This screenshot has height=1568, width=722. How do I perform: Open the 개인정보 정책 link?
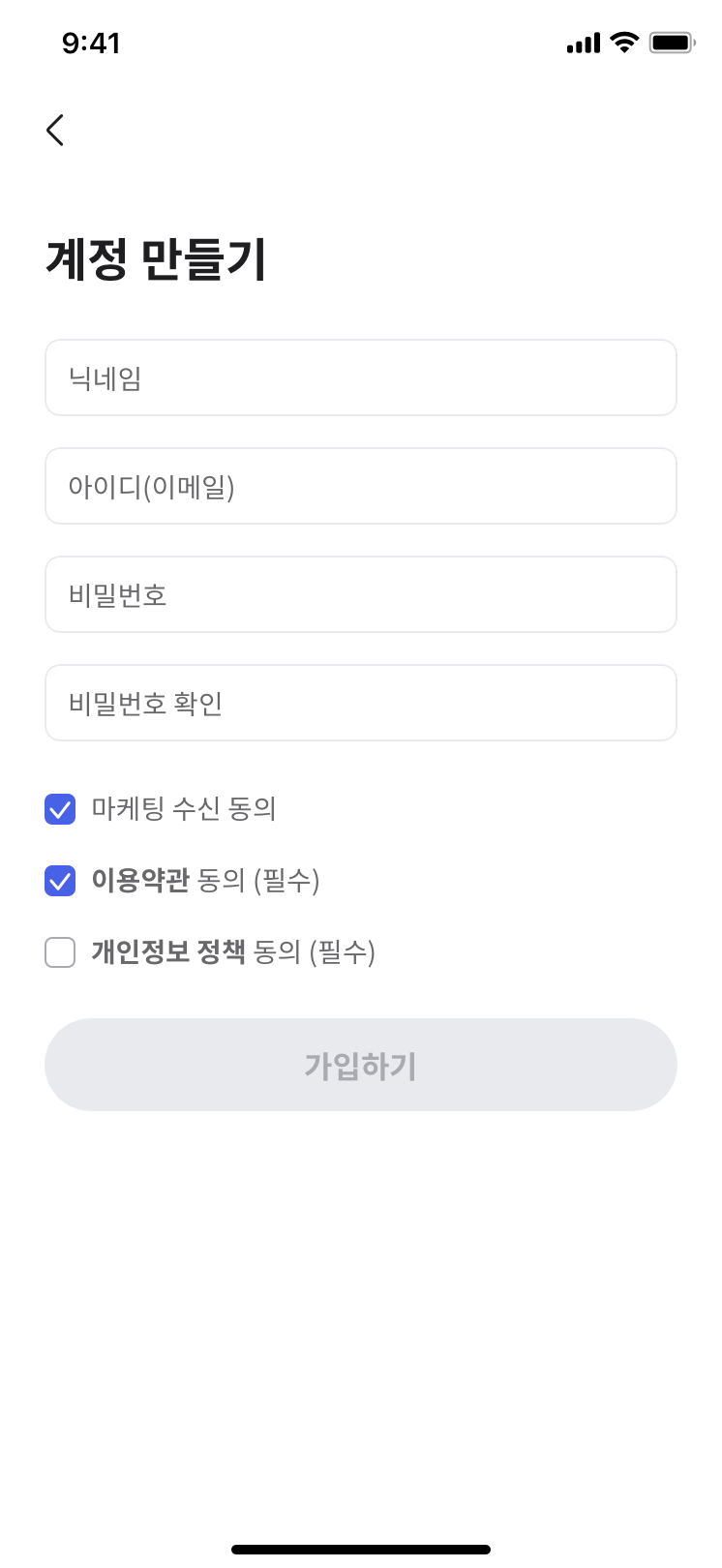click(x=168, y=952)
